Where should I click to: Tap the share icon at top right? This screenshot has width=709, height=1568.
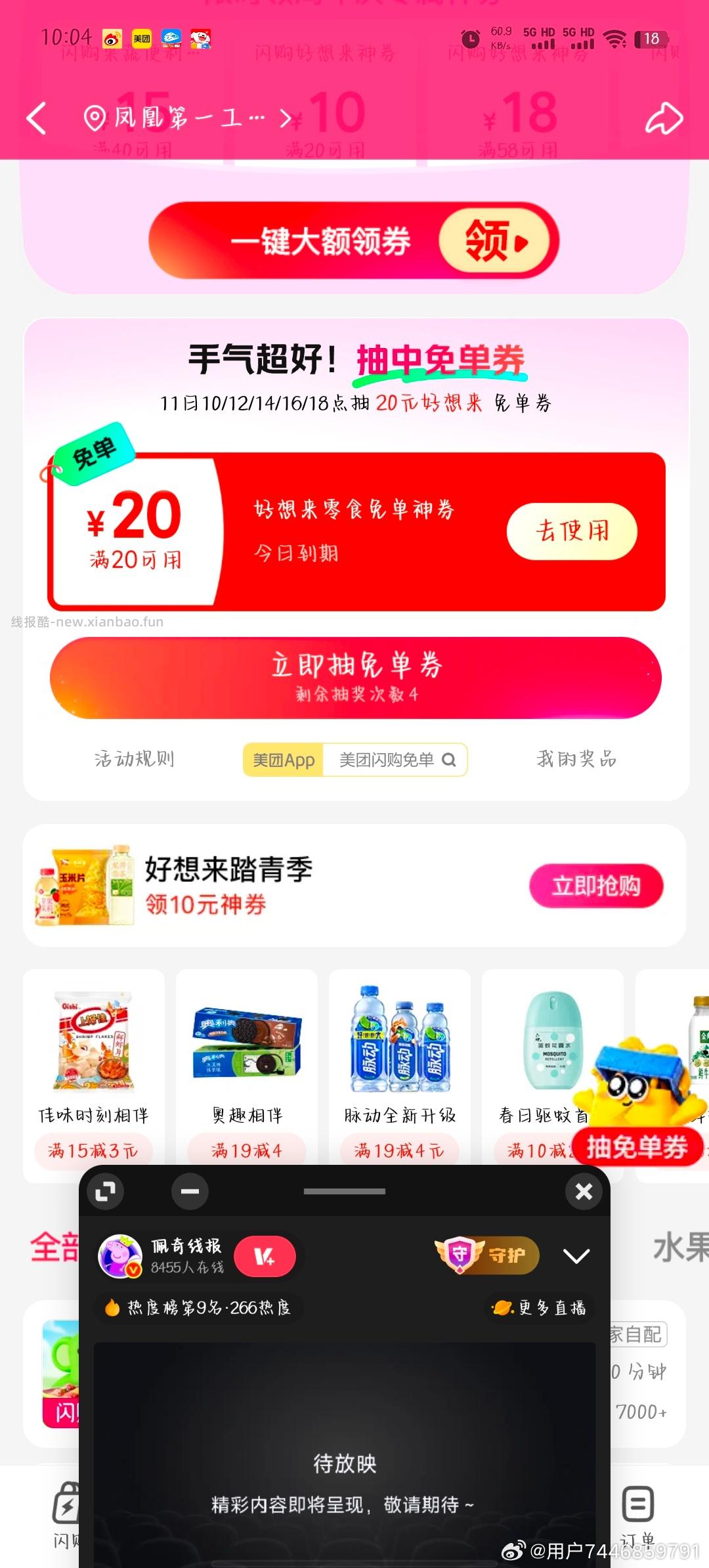click(x=665, y=119)
